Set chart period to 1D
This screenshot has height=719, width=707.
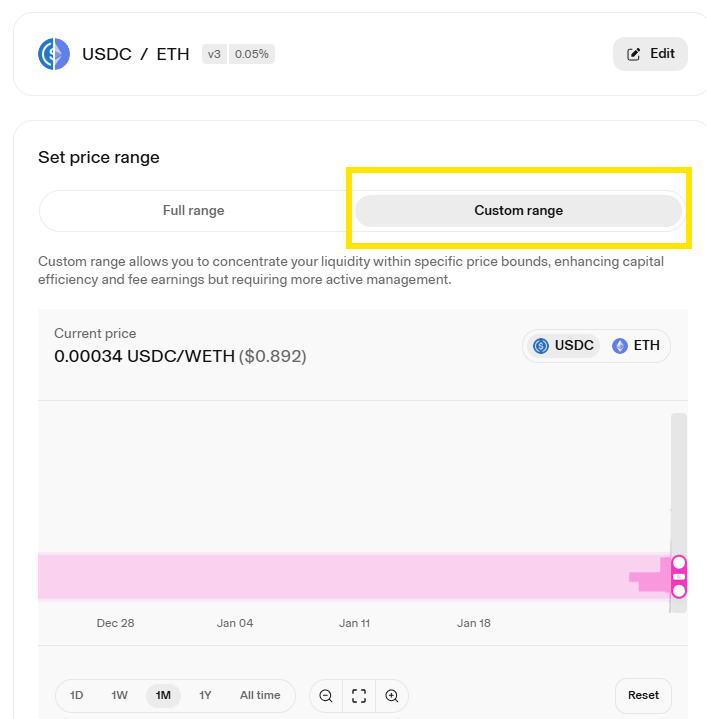point(77,695)
